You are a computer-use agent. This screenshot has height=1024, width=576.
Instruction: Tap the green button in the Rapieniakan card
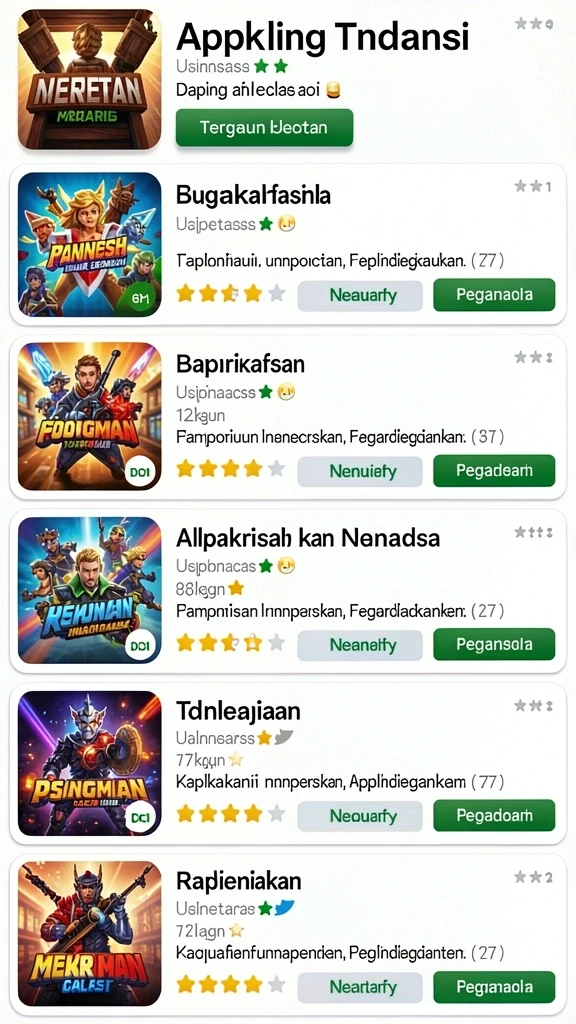point(494,987)
